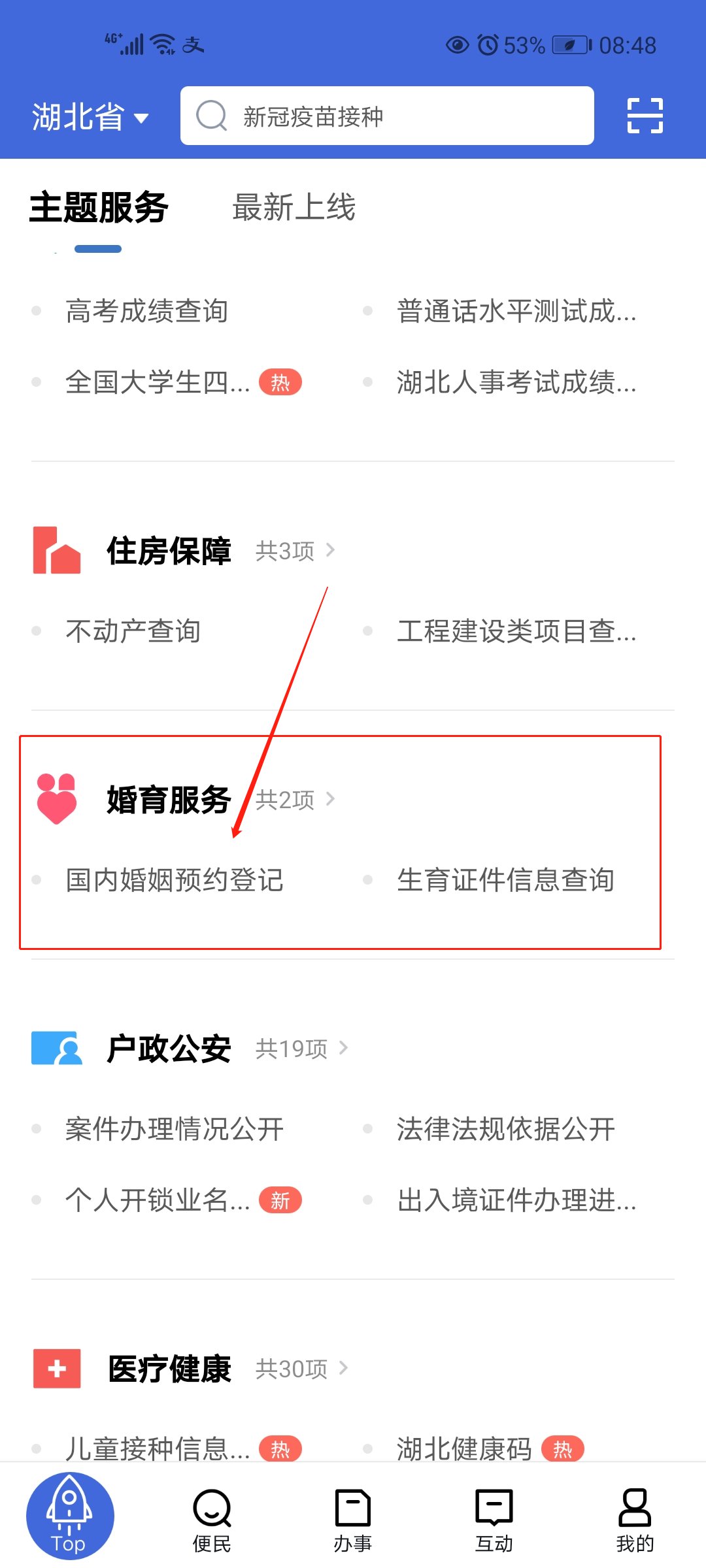The width and height of the screenshot is (706, 1568).
Task: Open 湖北健康码
Action: click(464, 1448)
